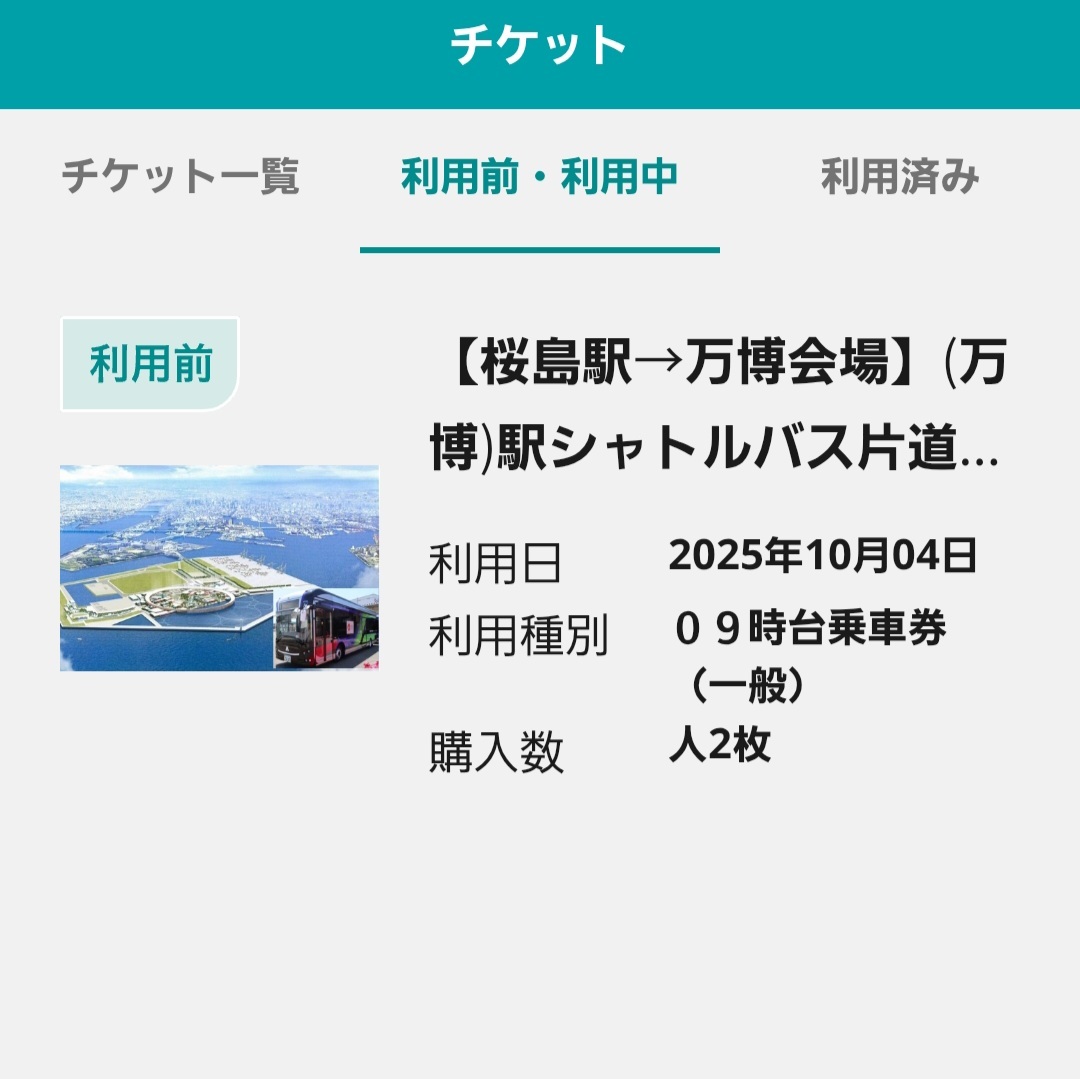Select the 利用前・利用中 tab

point(539,178)
